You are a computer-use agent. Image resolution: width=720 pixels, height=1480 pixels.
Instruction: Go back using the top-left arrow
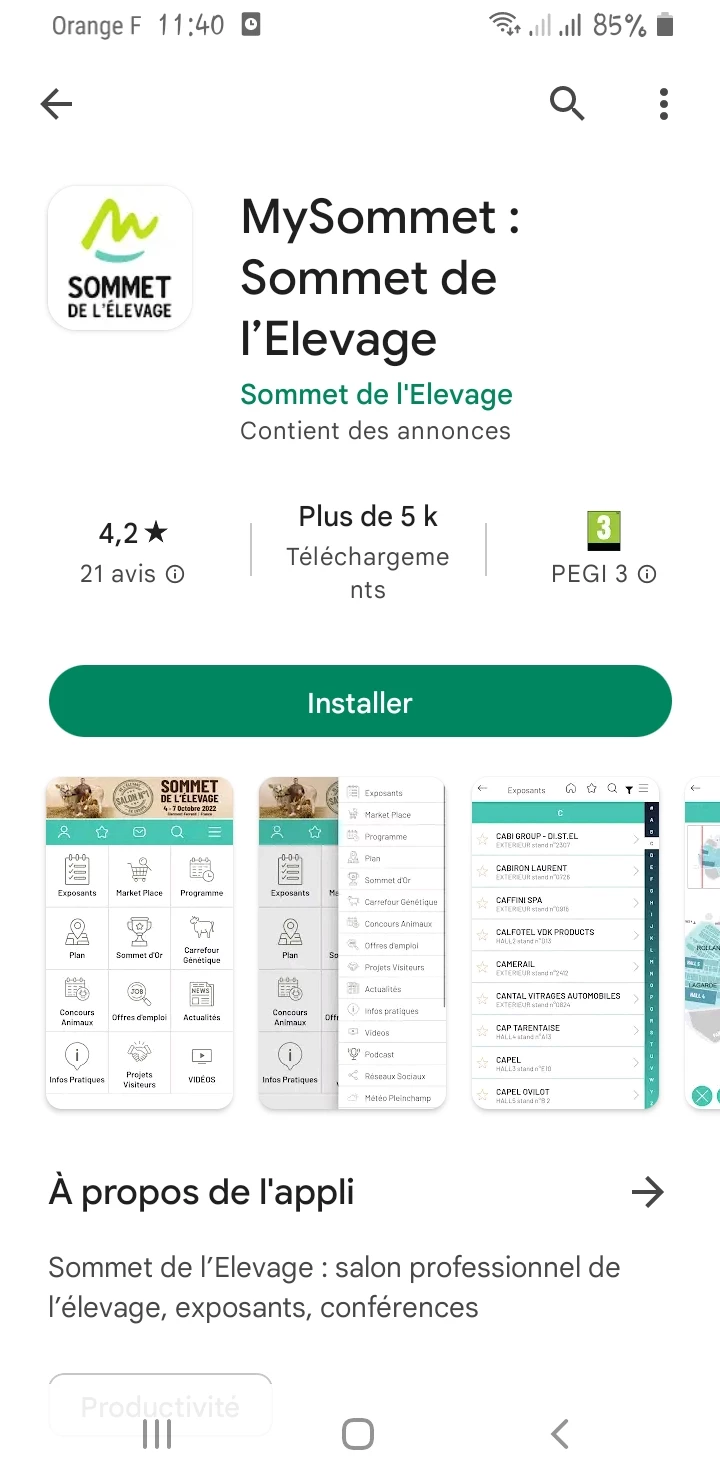point(57,103)
